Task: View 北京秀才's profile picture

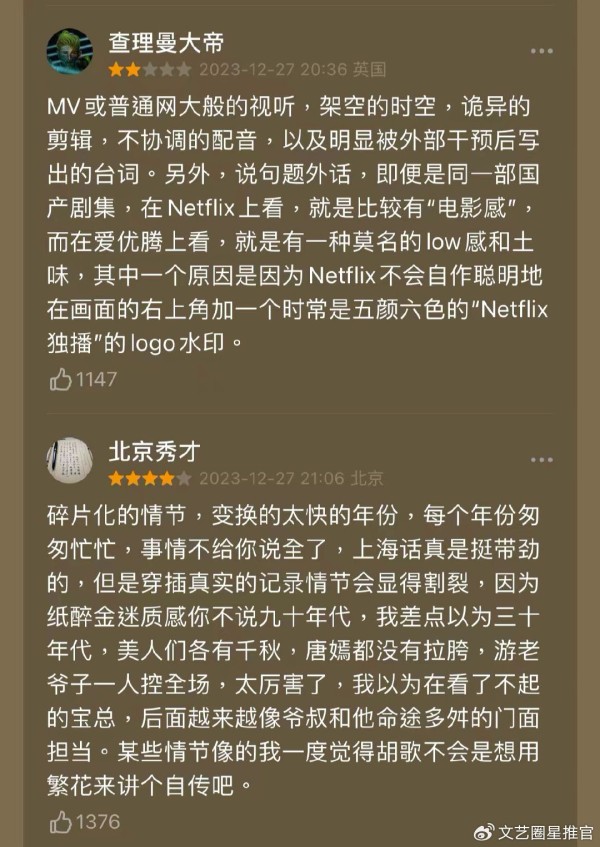Action: coord(70,459)
